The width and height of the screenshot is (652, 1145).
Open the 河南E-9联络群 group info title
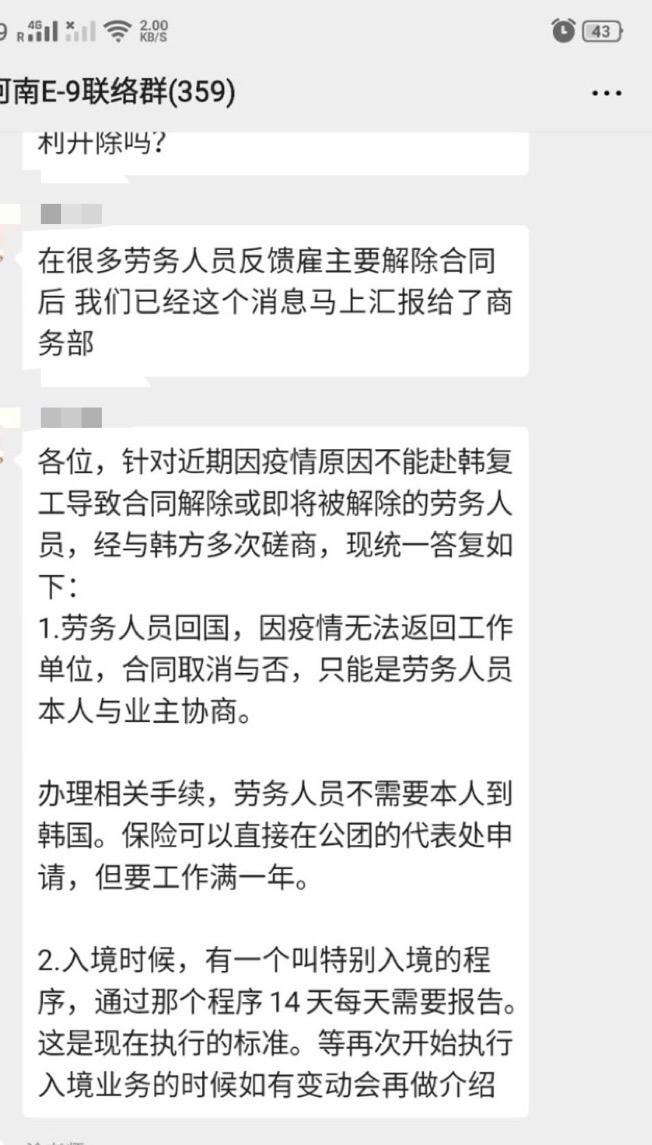[x=117, y=92]
